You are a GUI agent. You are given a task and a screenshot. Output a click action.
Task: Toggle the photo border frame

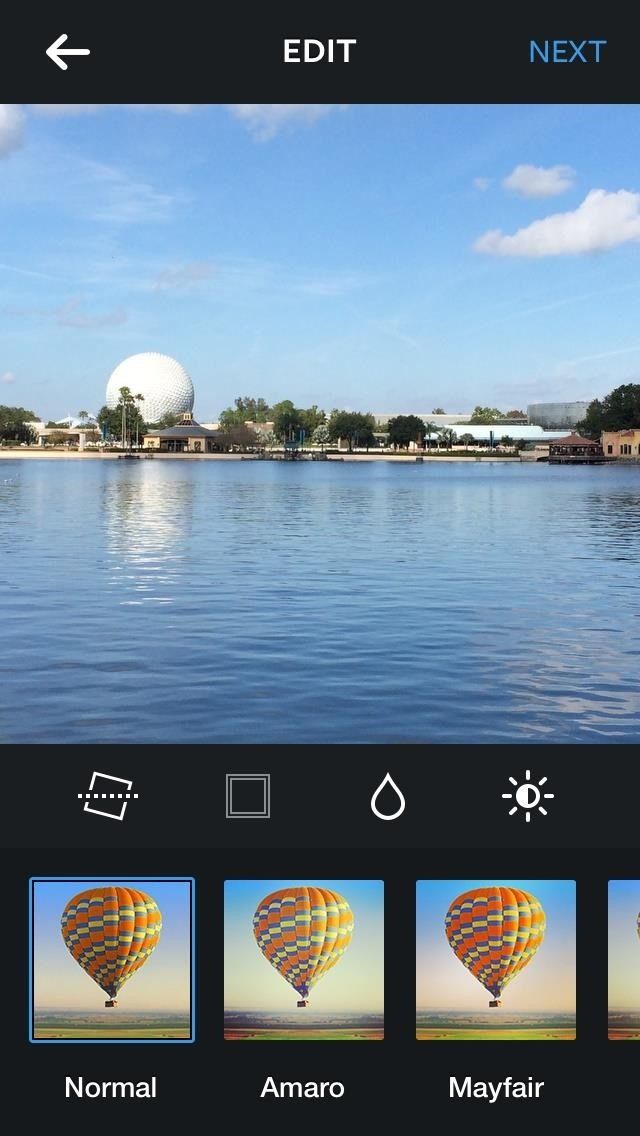(x=247, y=796)
